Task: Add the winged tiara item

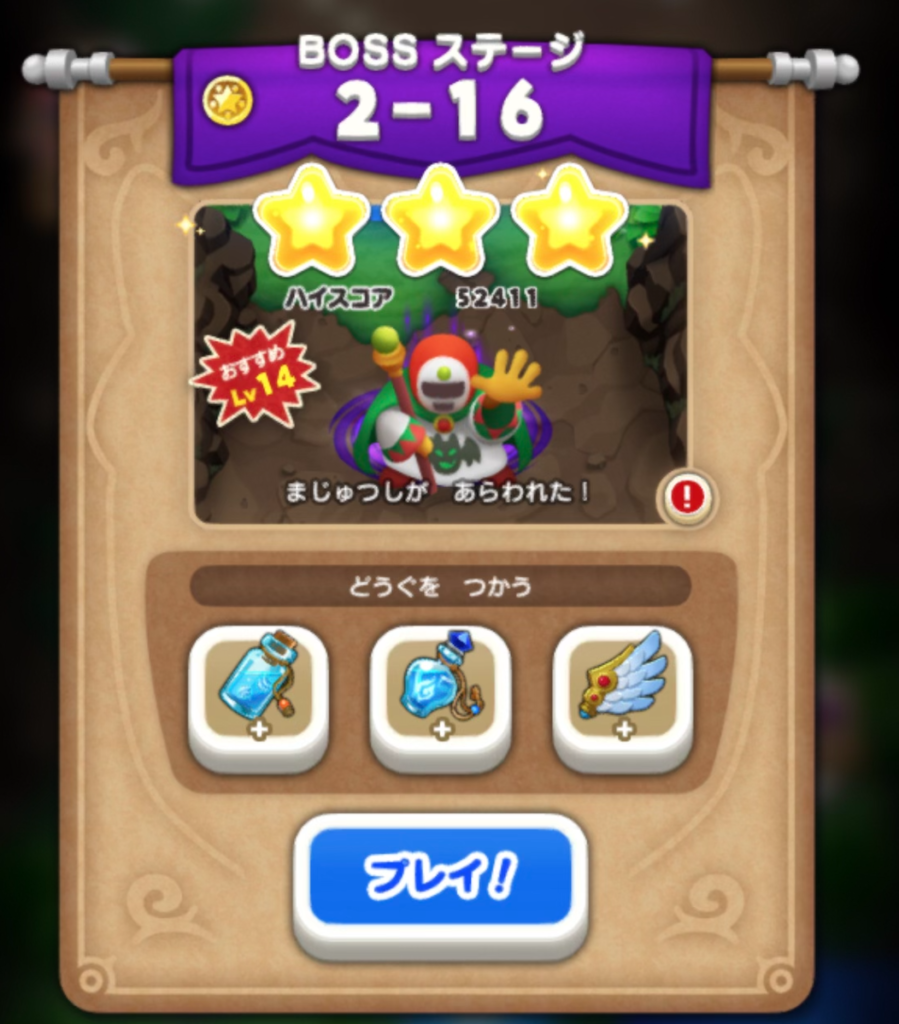Action: pyautogui.click(x=622, y=693)
